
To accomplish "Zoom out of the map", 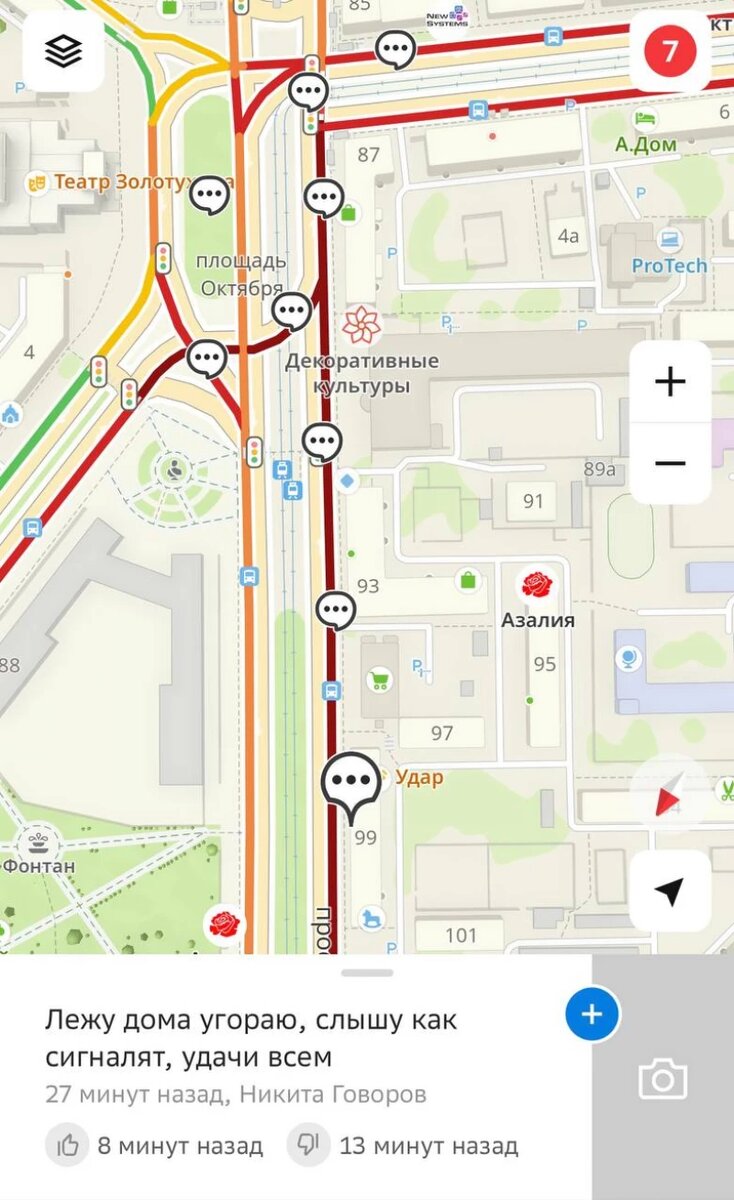I will [x=669, y=463].
